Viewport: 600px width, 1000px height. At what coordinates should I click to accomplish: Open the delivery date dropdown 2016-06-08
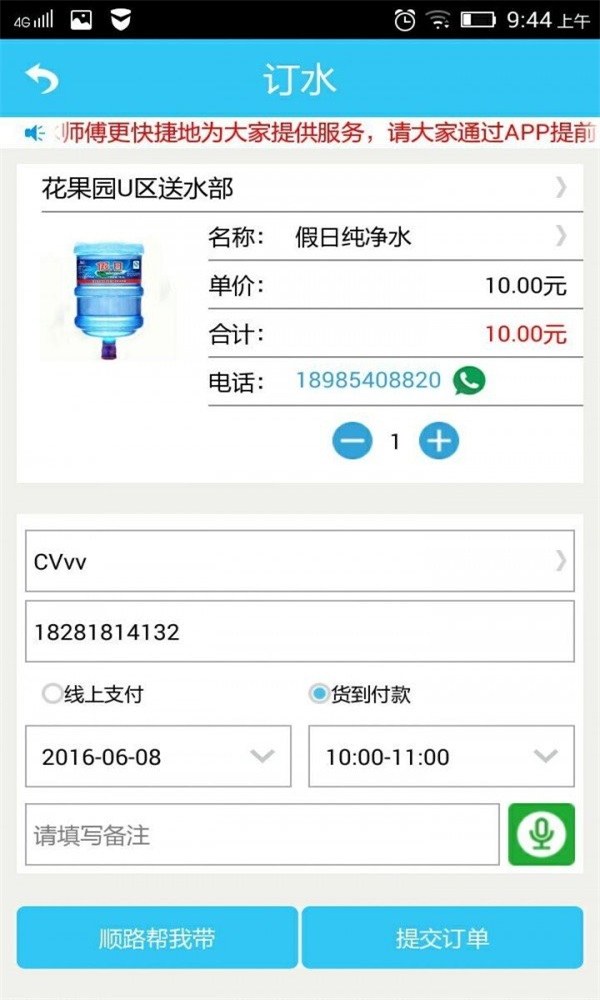(x=158, y=756)
